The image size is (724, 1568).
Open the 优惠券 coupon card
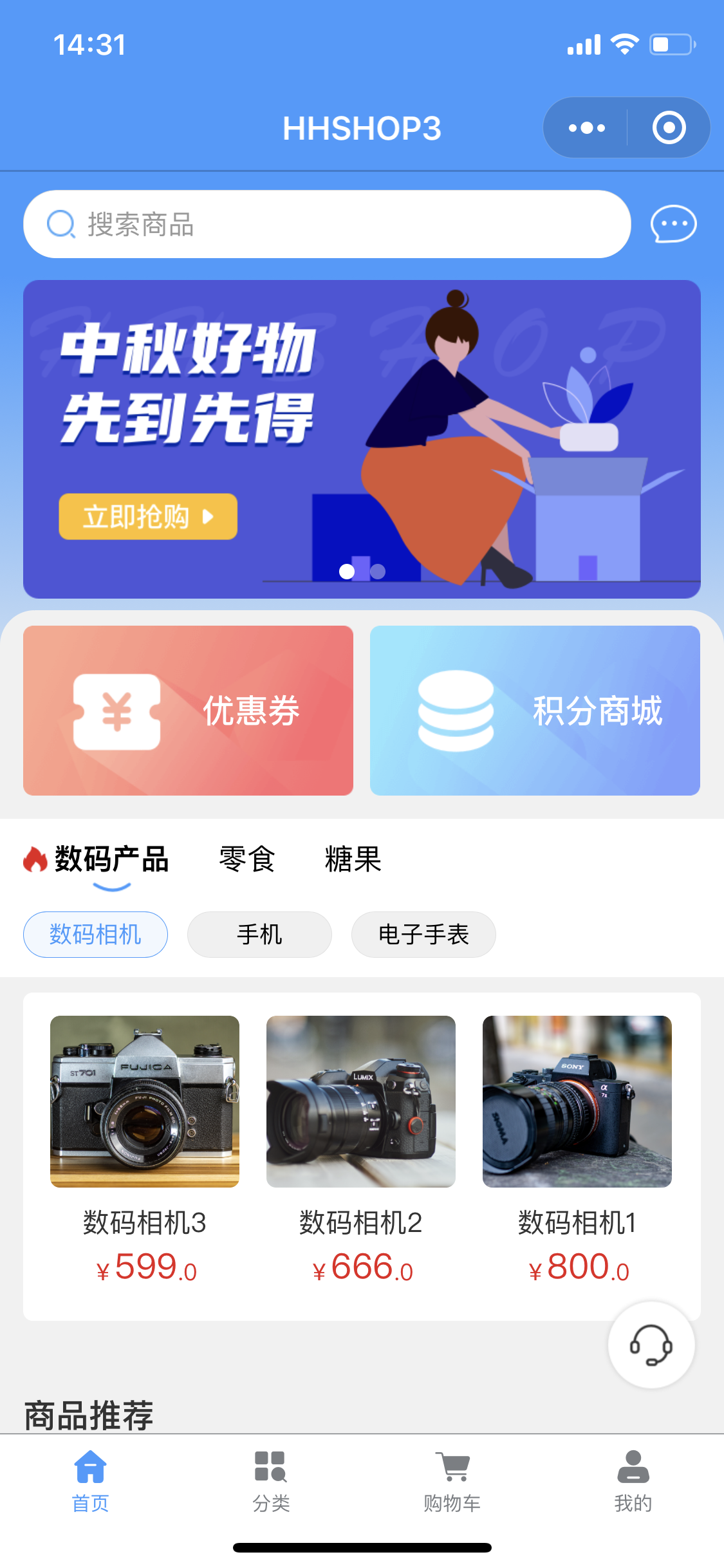(188, 711)
